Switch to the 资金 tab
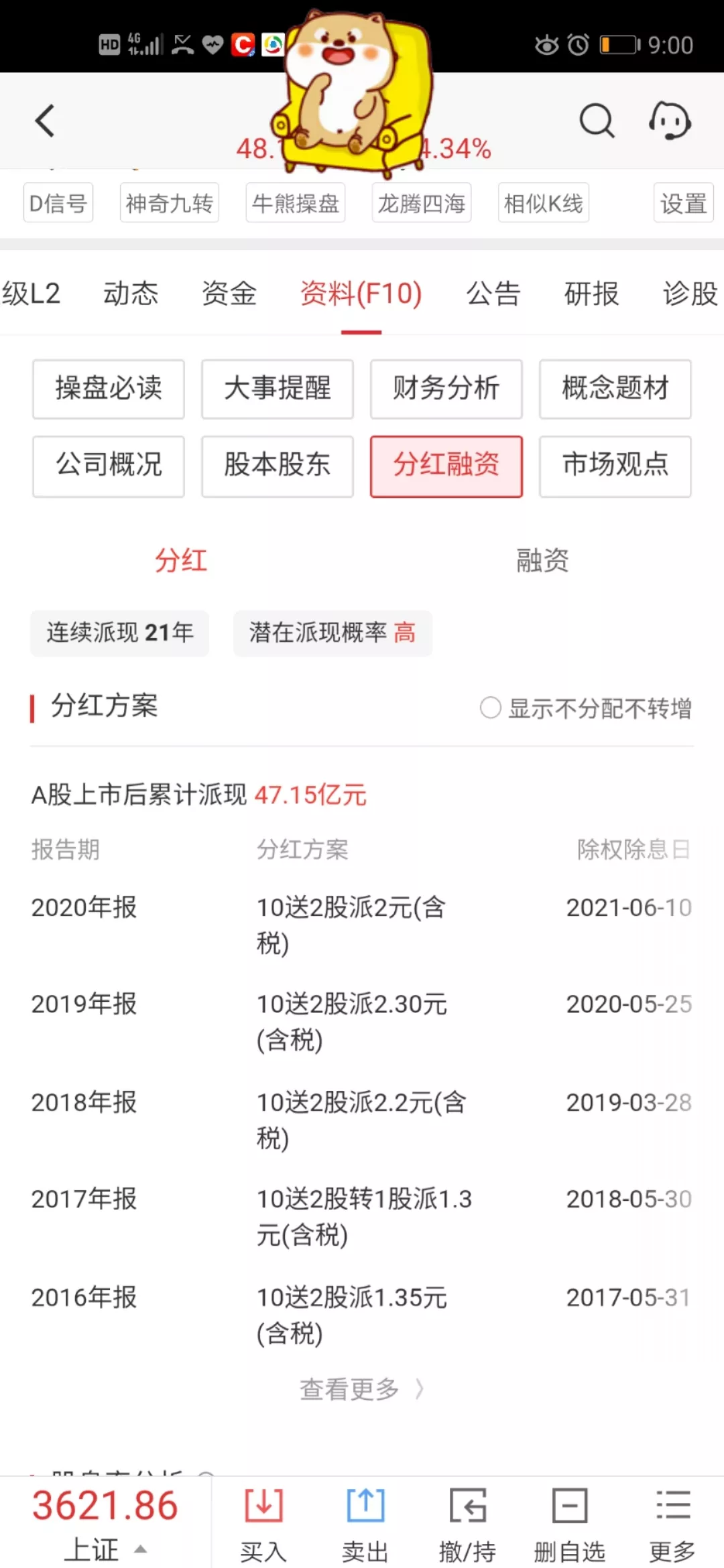Viewport: 724px width, 1568px height. (229, 293)
